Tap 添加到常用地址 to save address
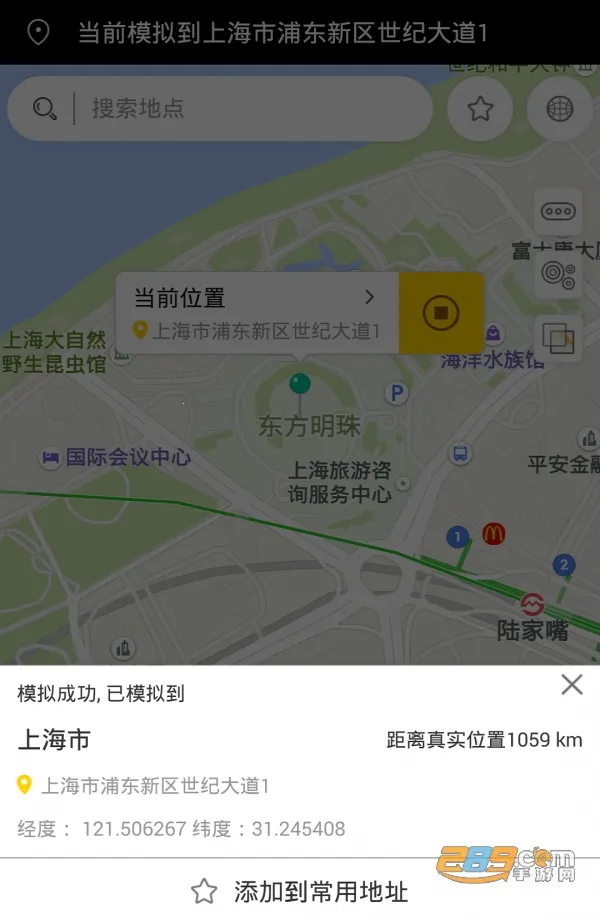 tap(300, 890)
